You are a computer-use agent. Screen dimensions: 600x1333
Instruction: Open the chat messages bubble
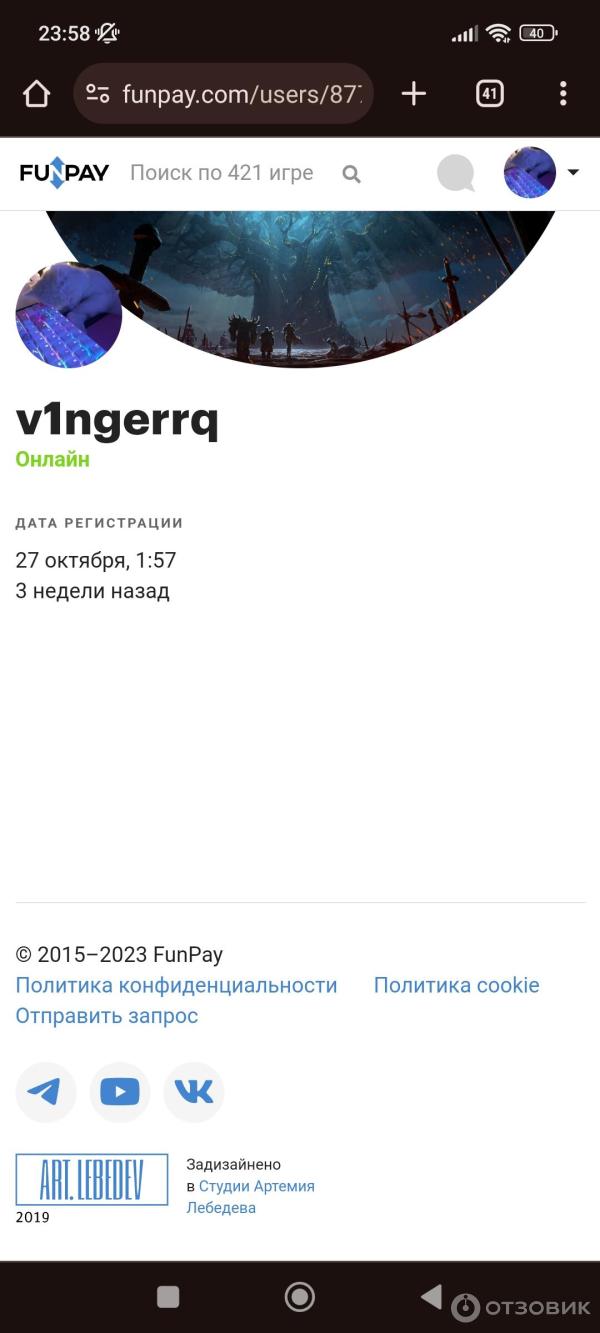tap(456, 173)
